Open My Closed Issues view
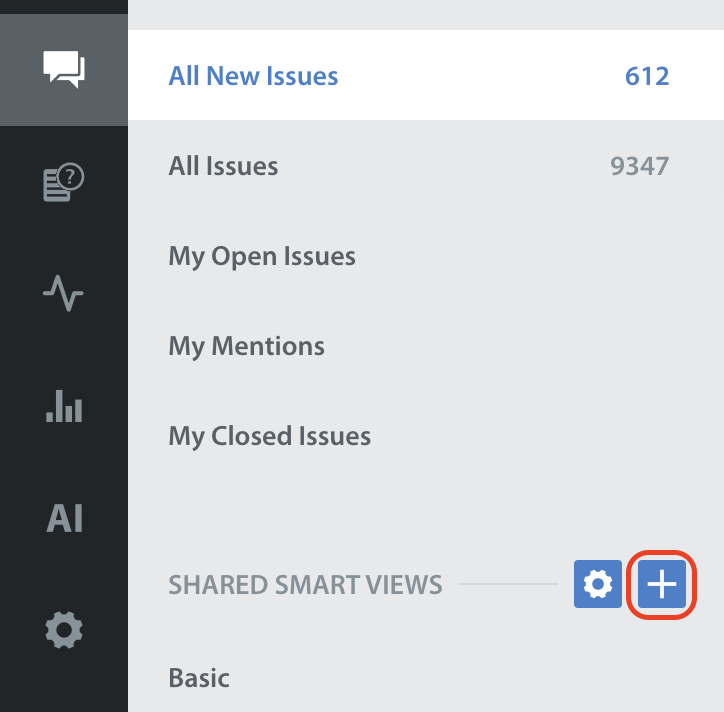Image resolution: width=724 pixels, height=712 pixels. [x=270, y=436]
